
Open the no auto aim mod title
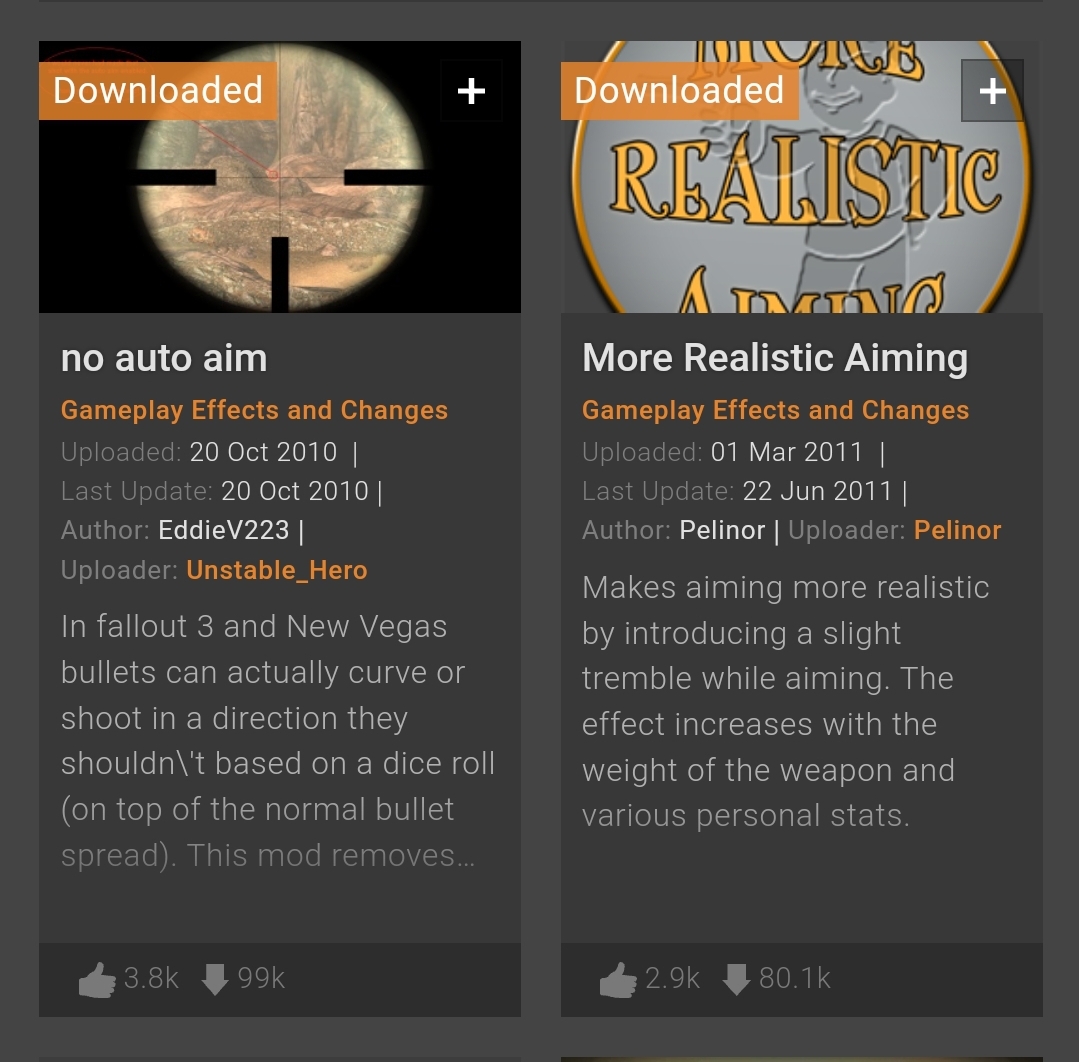tap(164, 358)
